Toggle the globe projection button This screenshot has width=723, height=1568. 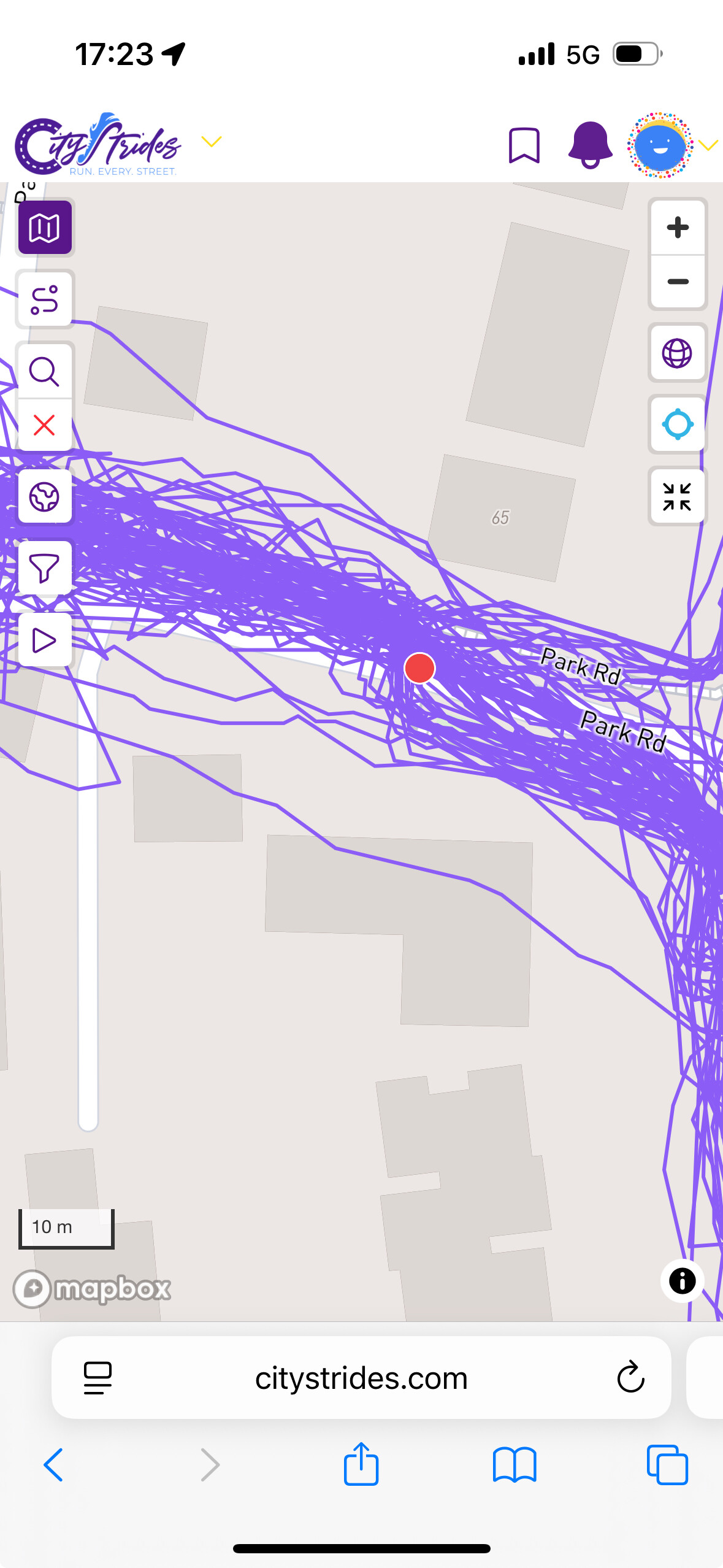(x=678, y=353)
